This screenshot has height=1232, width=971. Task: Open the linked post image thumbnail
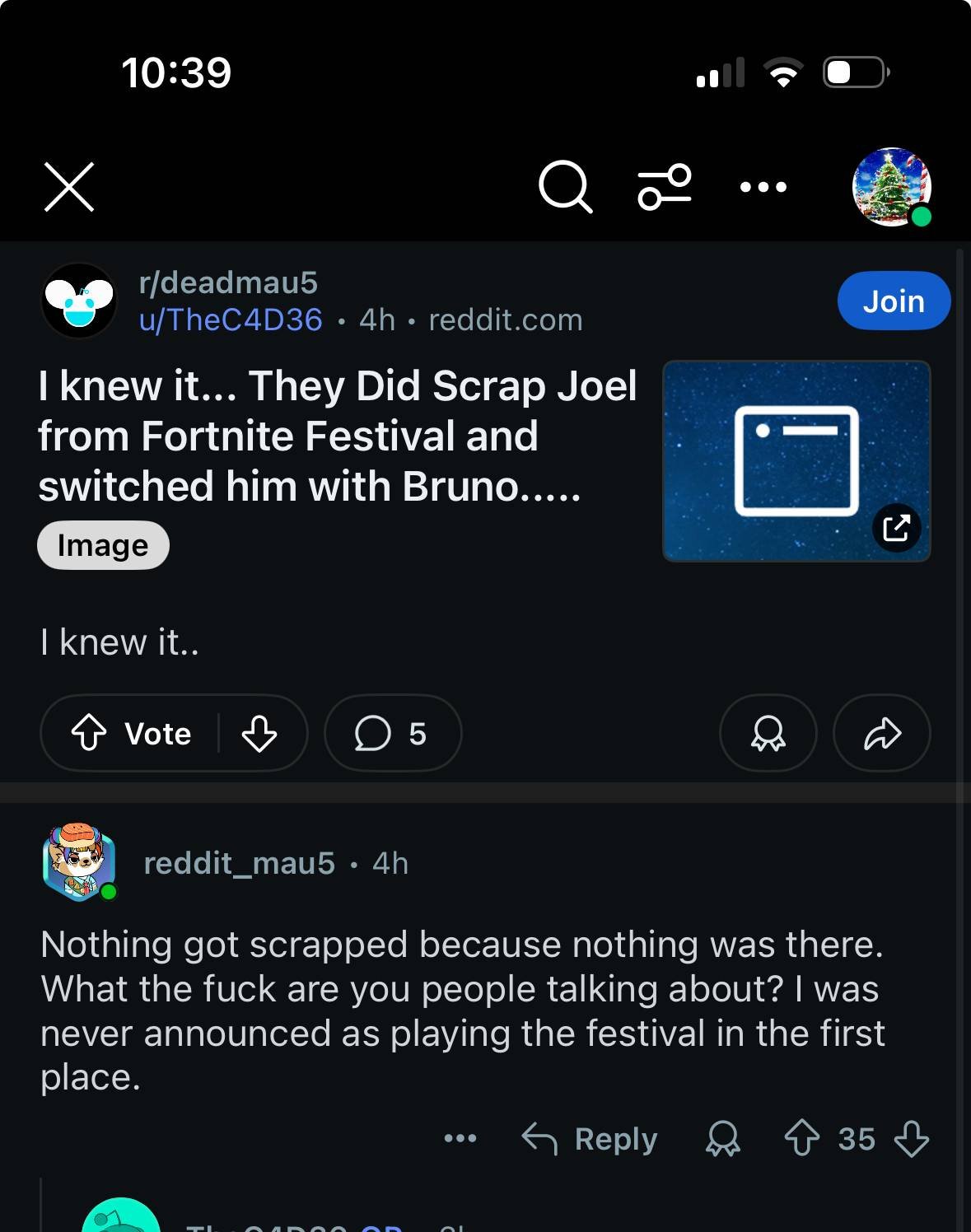[796, 461]
